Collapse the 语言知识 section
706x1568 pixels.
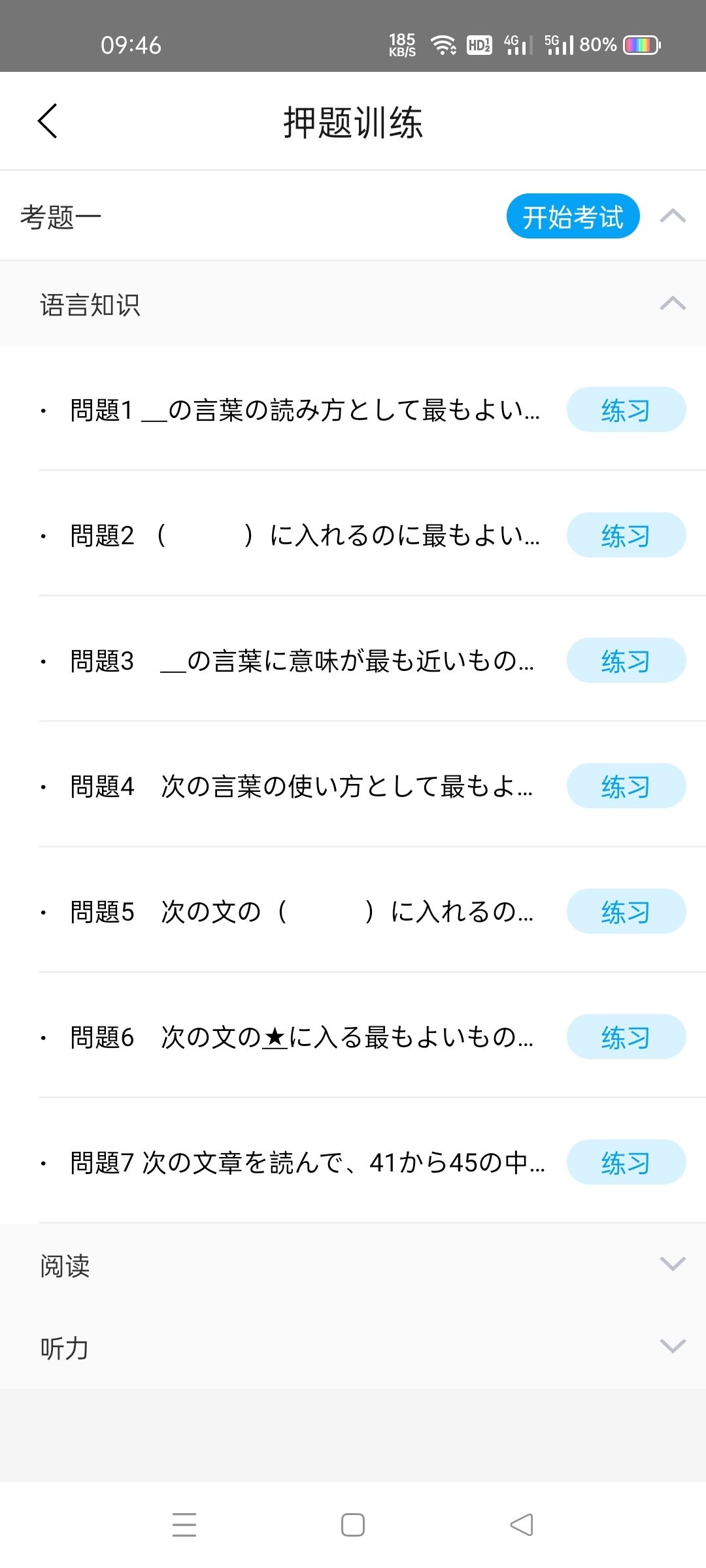coord(673,304)
